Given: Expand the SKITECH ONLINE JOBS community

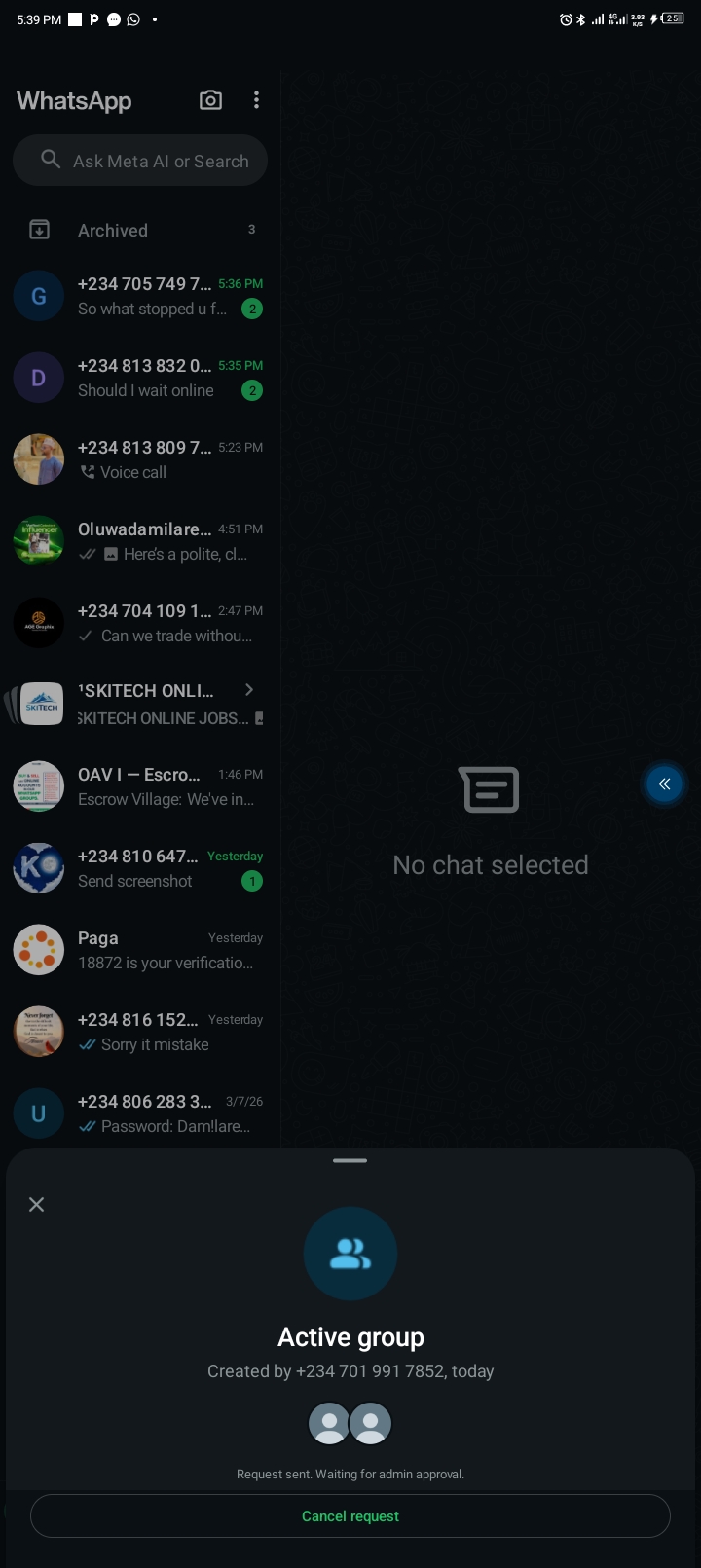Looking at the screenshot, I should coord(249,690).
